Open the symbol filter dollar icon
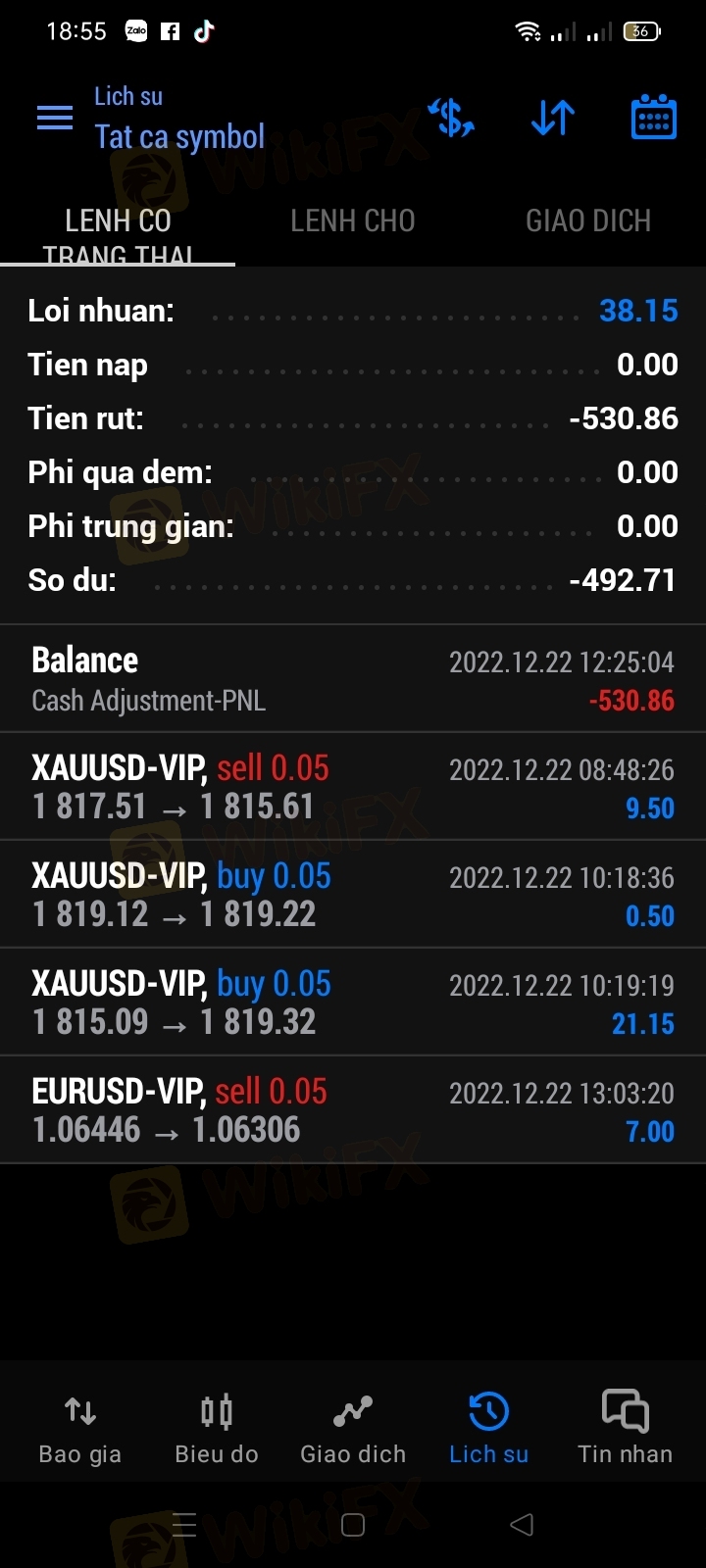Image resolution: width=706 pixels, height=1568 pixels. pos(451,119)
